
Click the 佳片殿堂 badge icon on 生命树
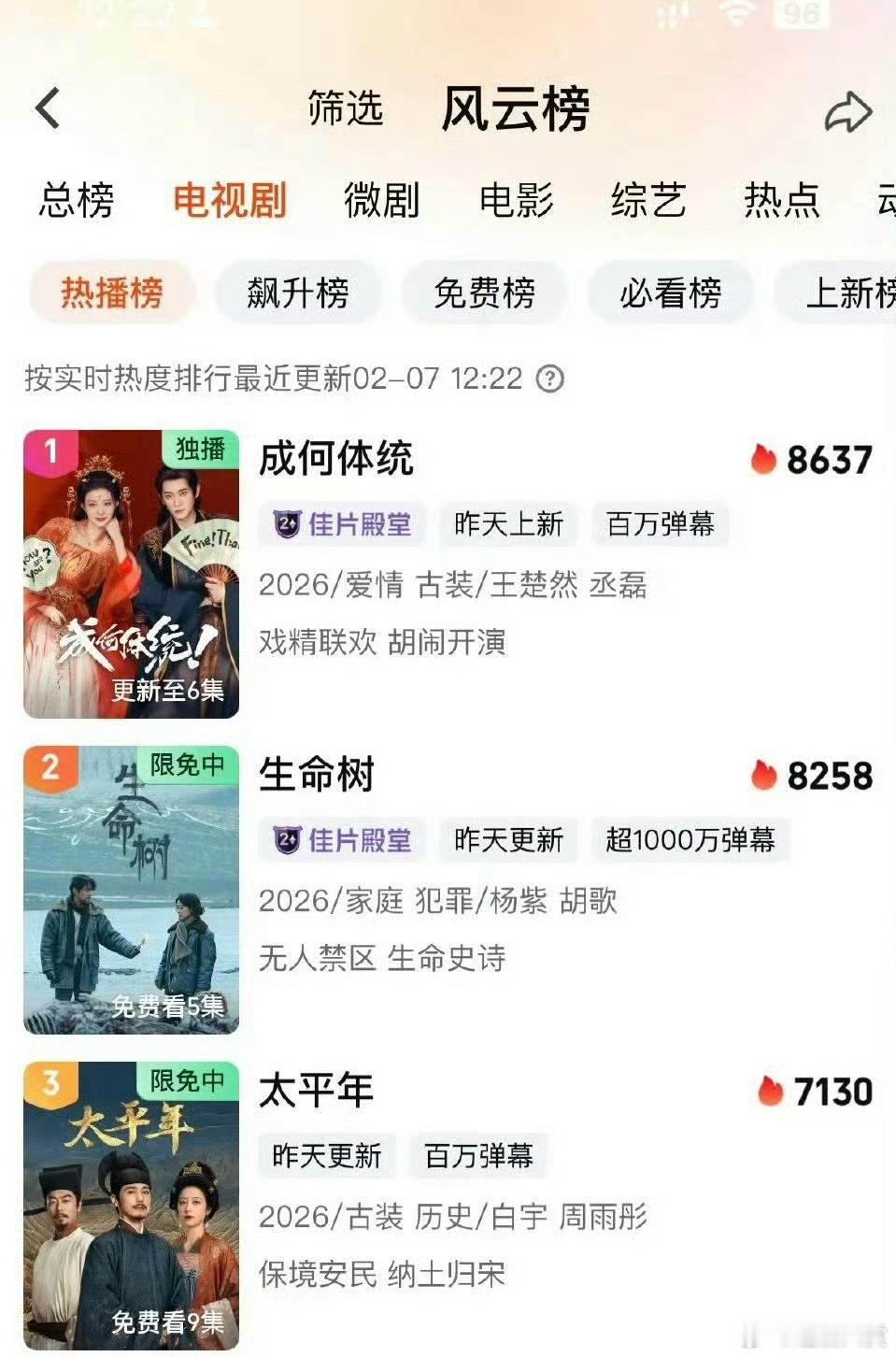coord(286,841)
